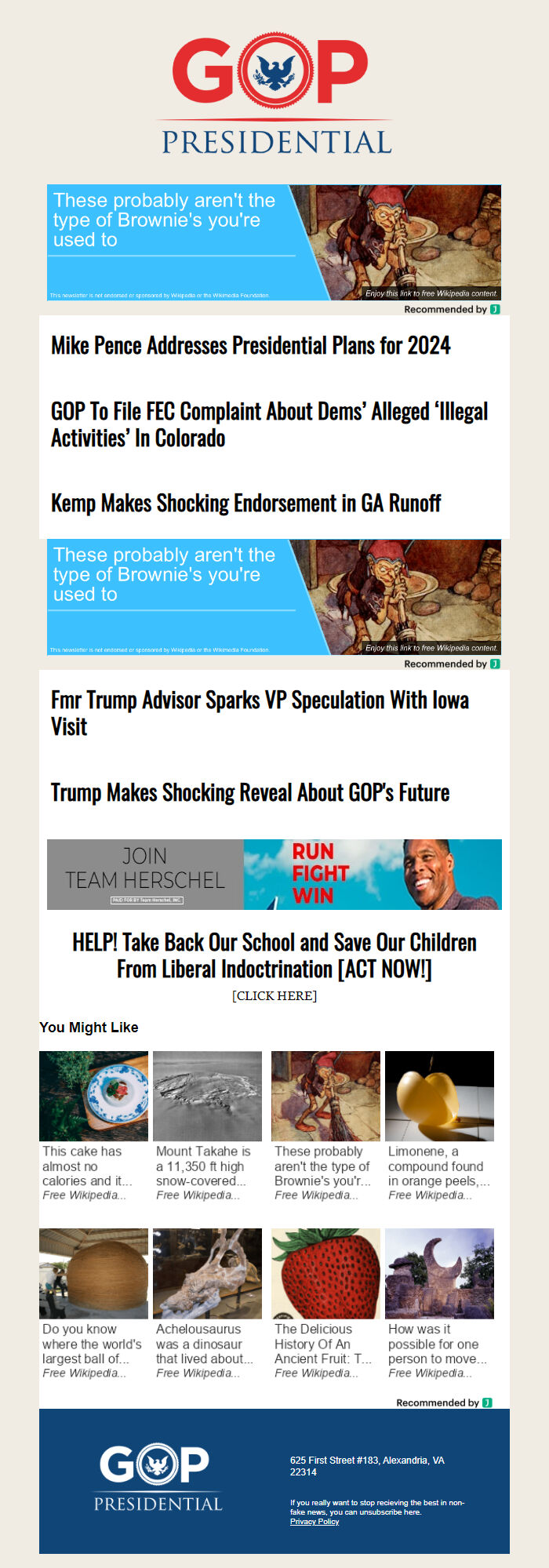Open the Mike Pence 2024 plans article
Viewport: 549px width, 1568px height.
click(x=250, y=346)
